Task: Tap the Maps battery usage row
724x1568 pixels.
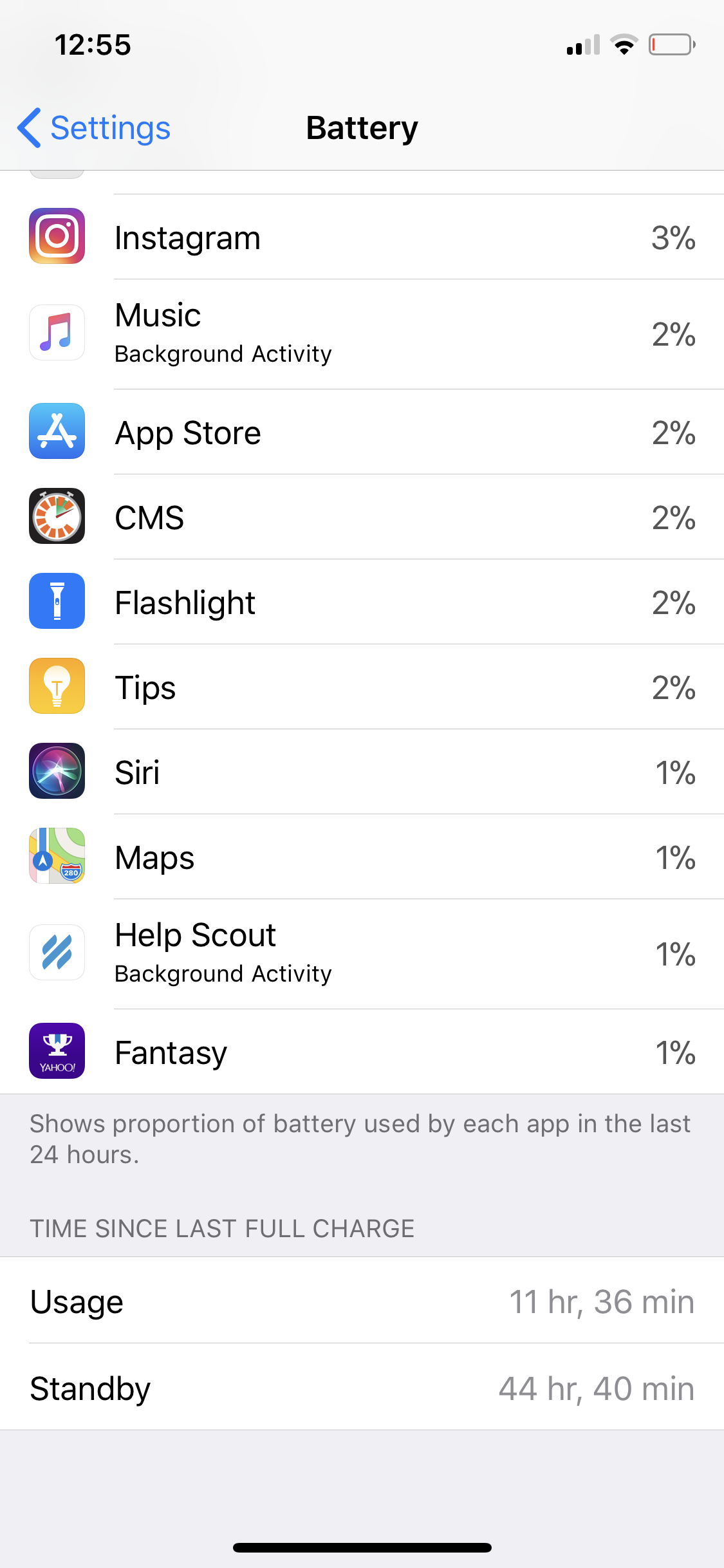Action: coord(362,857)
